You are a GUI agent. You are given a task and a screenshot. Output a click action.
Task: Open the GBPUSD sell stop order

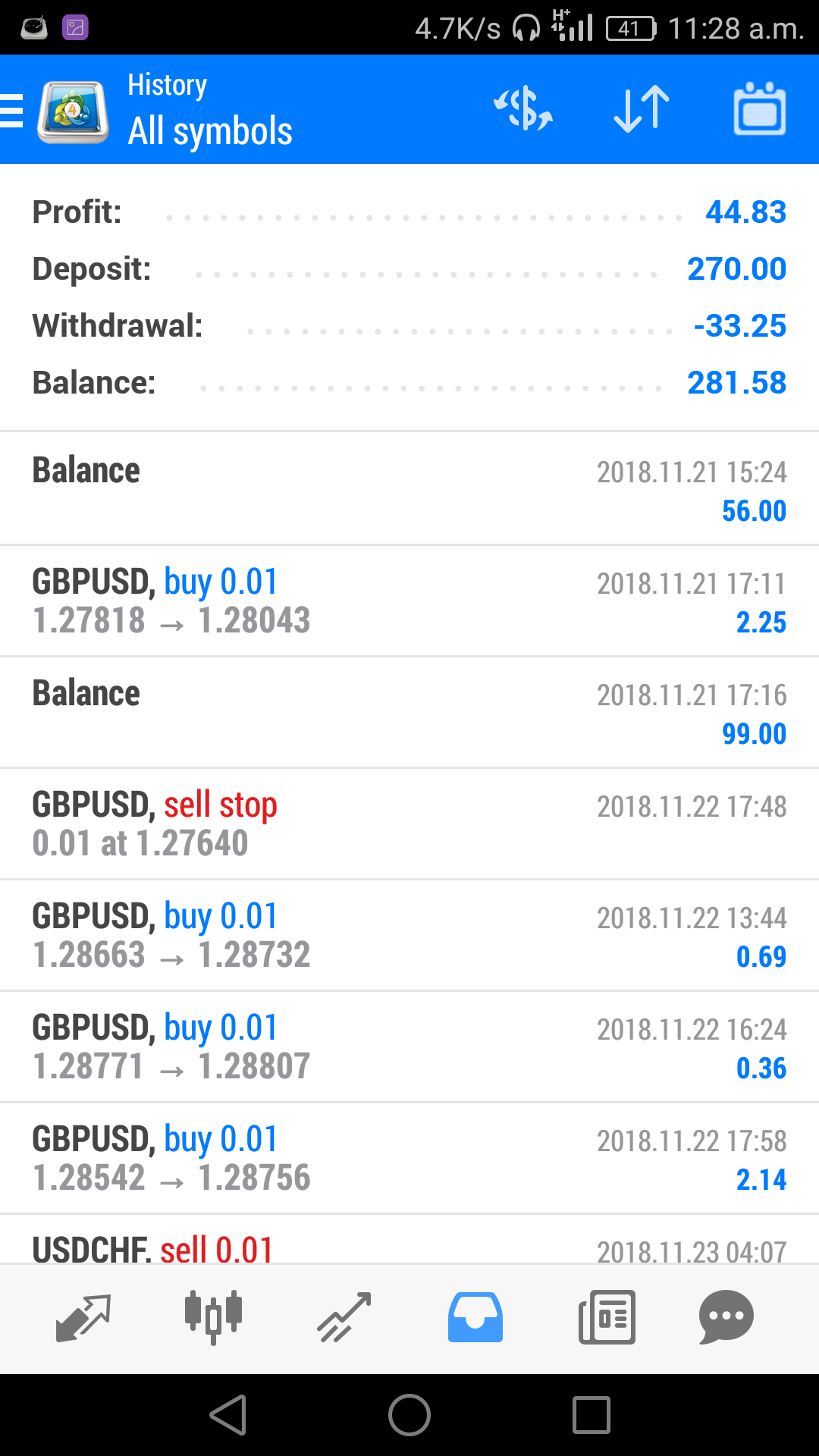point(409,824)
